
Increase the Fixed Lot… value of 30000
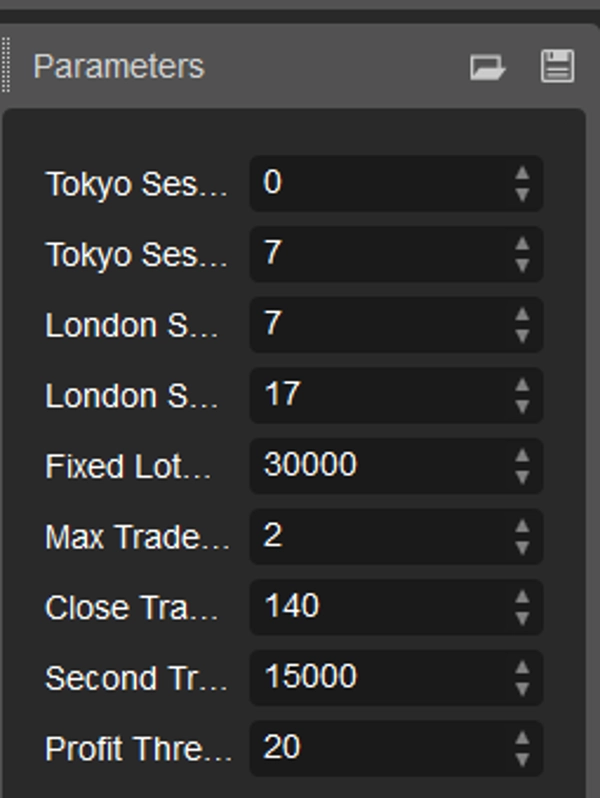[x=522, y=456]
